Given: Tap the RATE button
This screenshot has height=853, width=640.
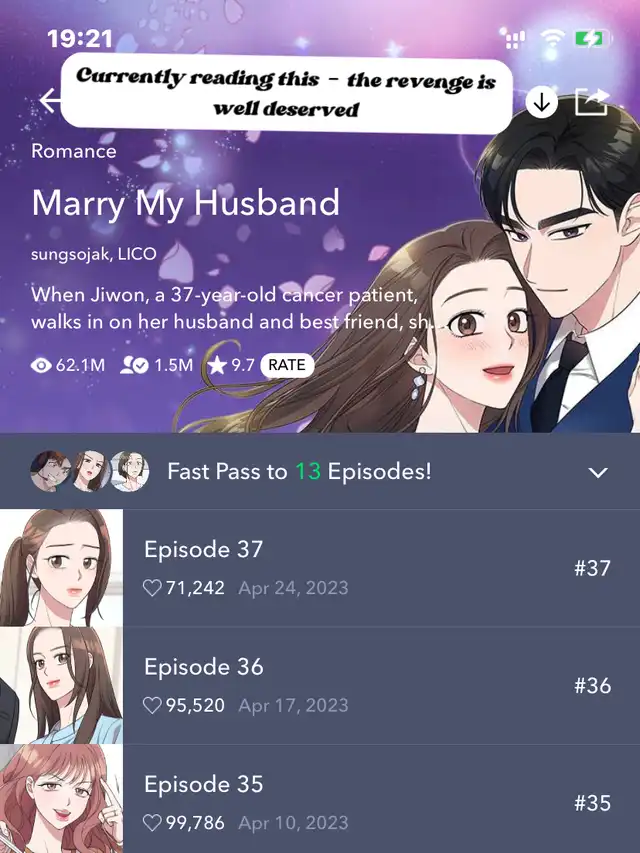Looking at the screenshot, I should [287, 364].
